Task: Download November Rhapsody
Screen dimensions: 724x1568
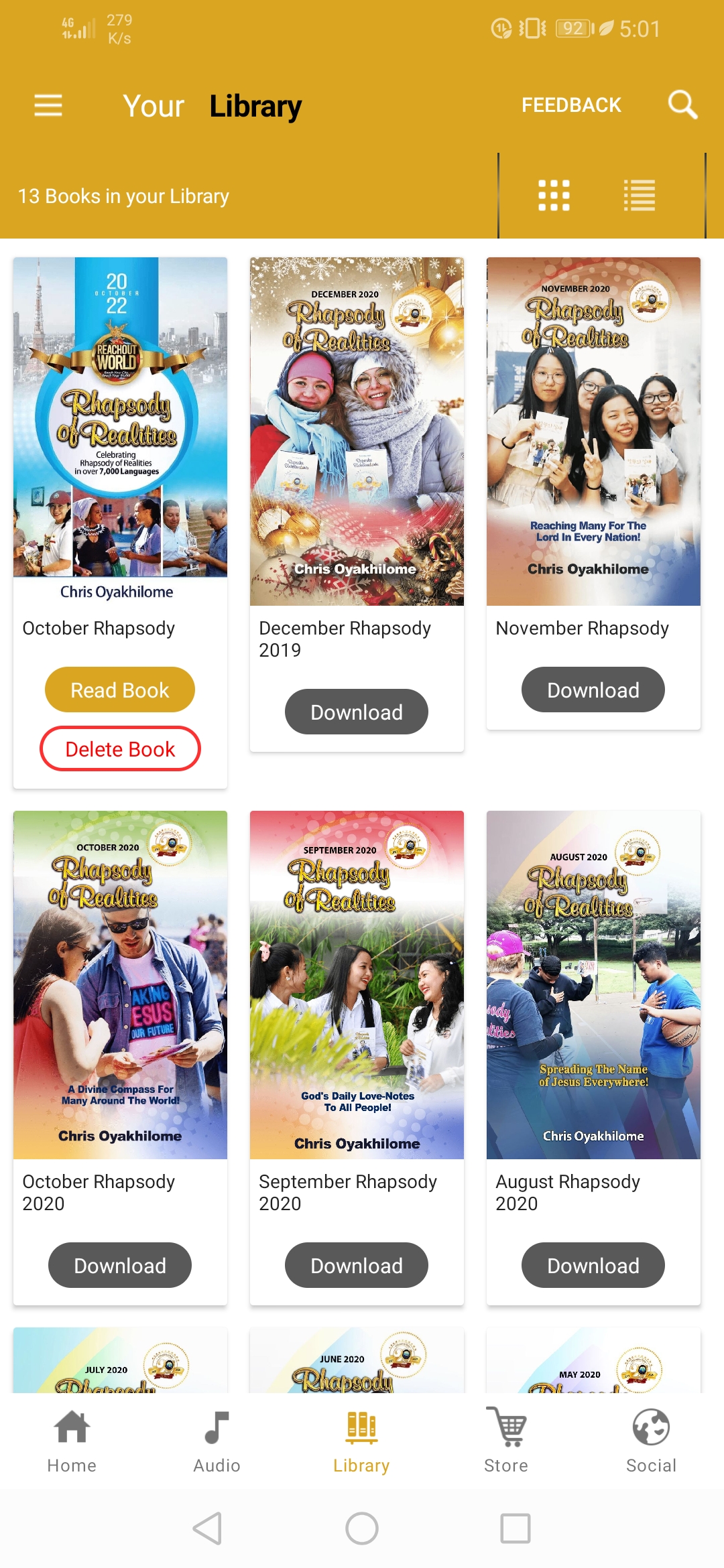Action: [593, 690]
